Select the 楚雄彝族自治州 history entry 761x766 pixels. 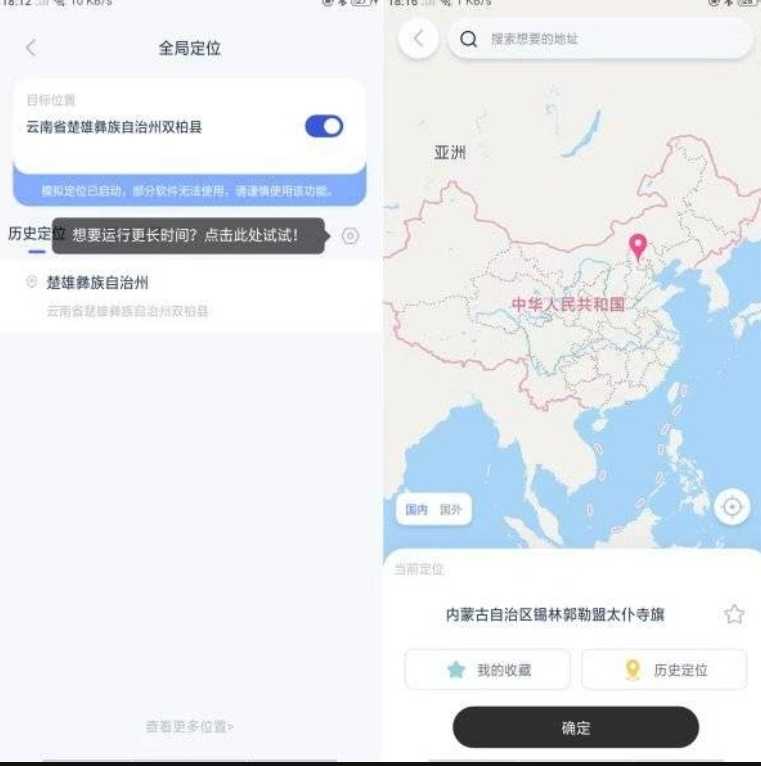click(x=98, y=283)
